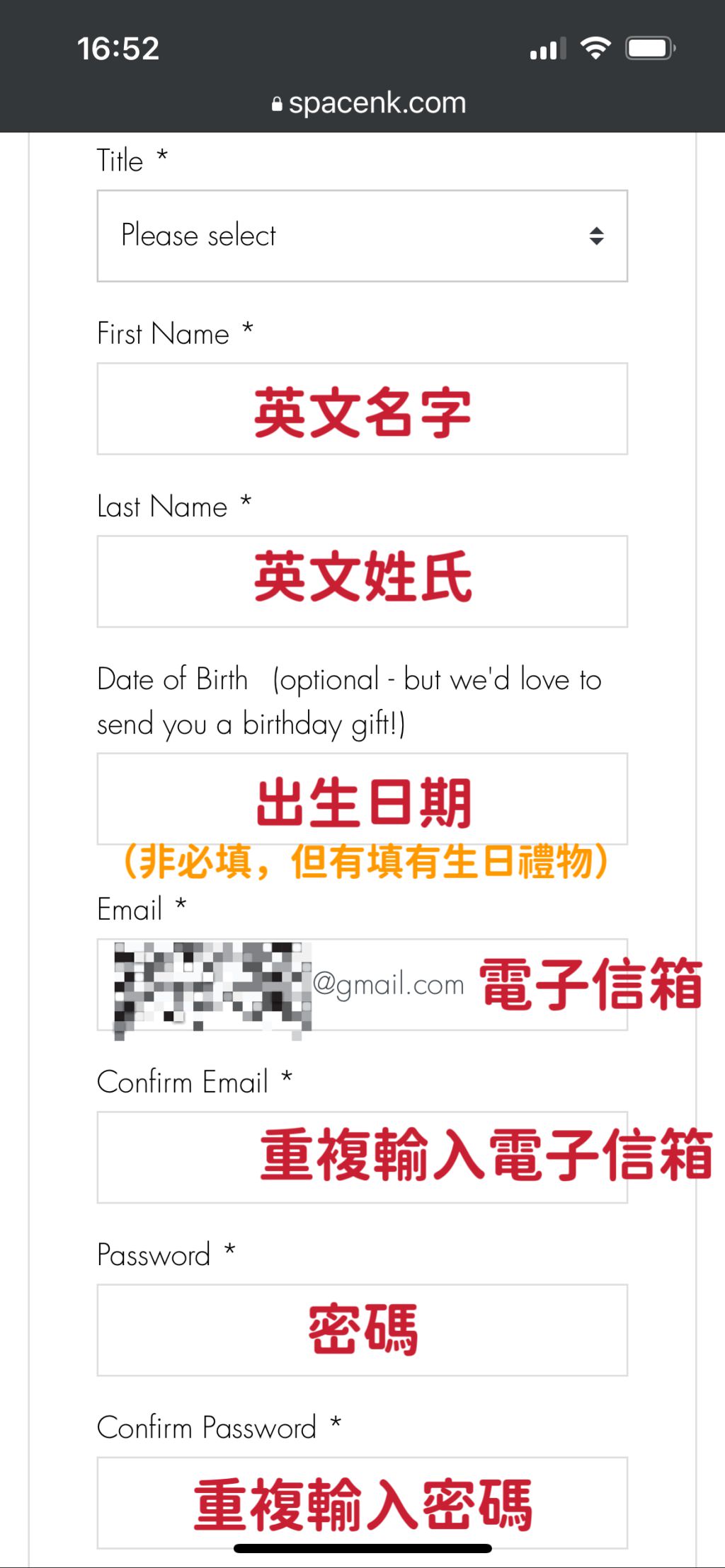
Task: Select the Date of Birth field
Action: 362,799
